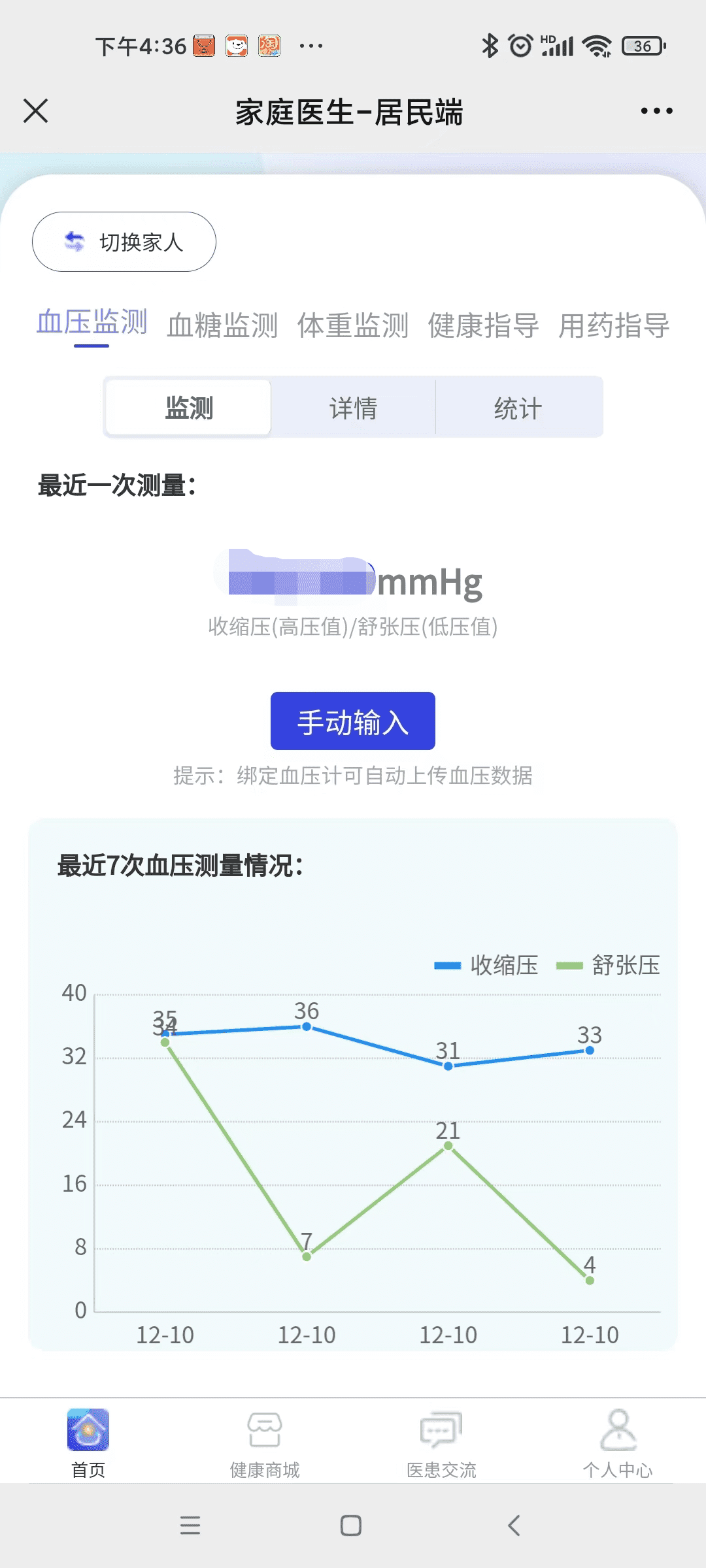706x1568 pixels.
Task: Switch to the 血糖监测 tab
Action: 222,325
